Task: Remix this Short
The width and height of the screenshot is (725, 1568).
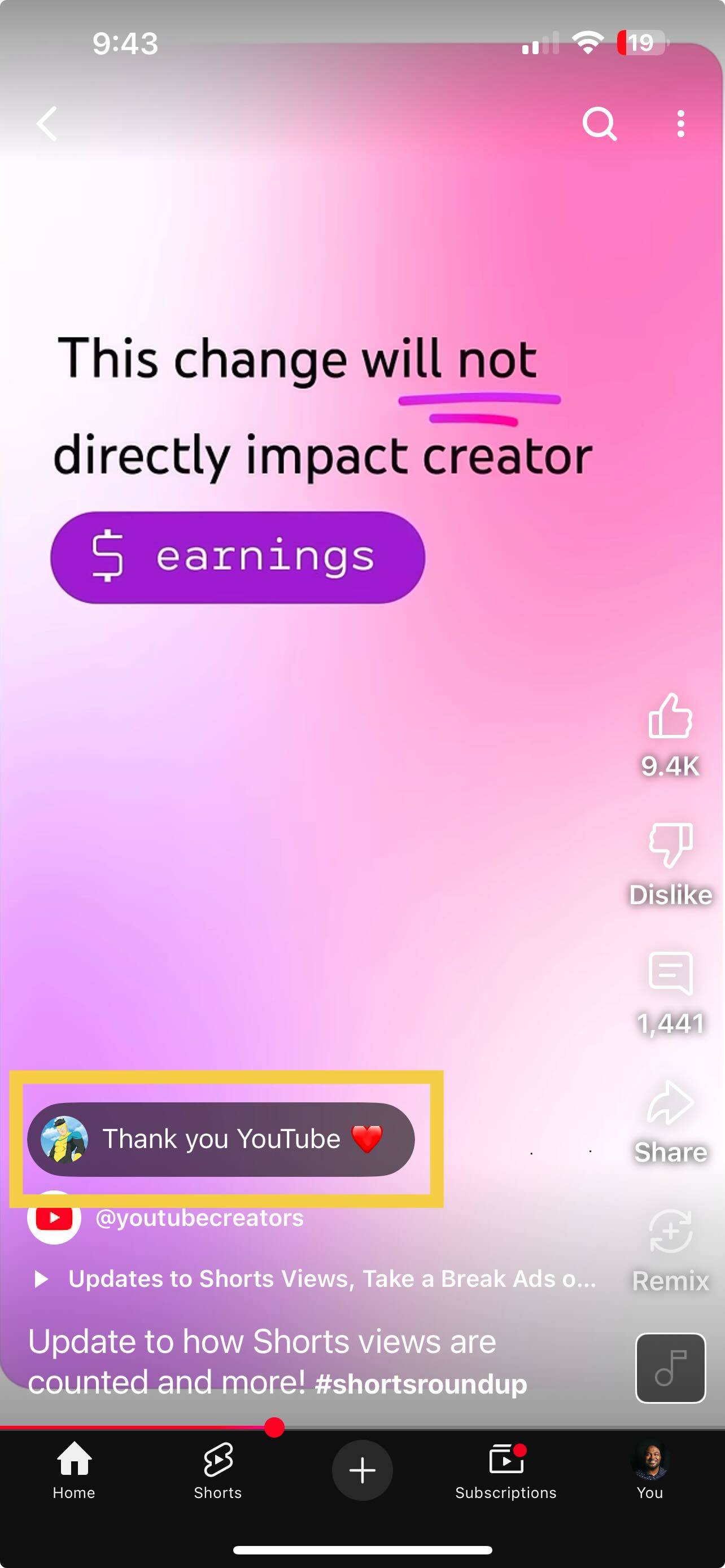Action: point(670,1232)
